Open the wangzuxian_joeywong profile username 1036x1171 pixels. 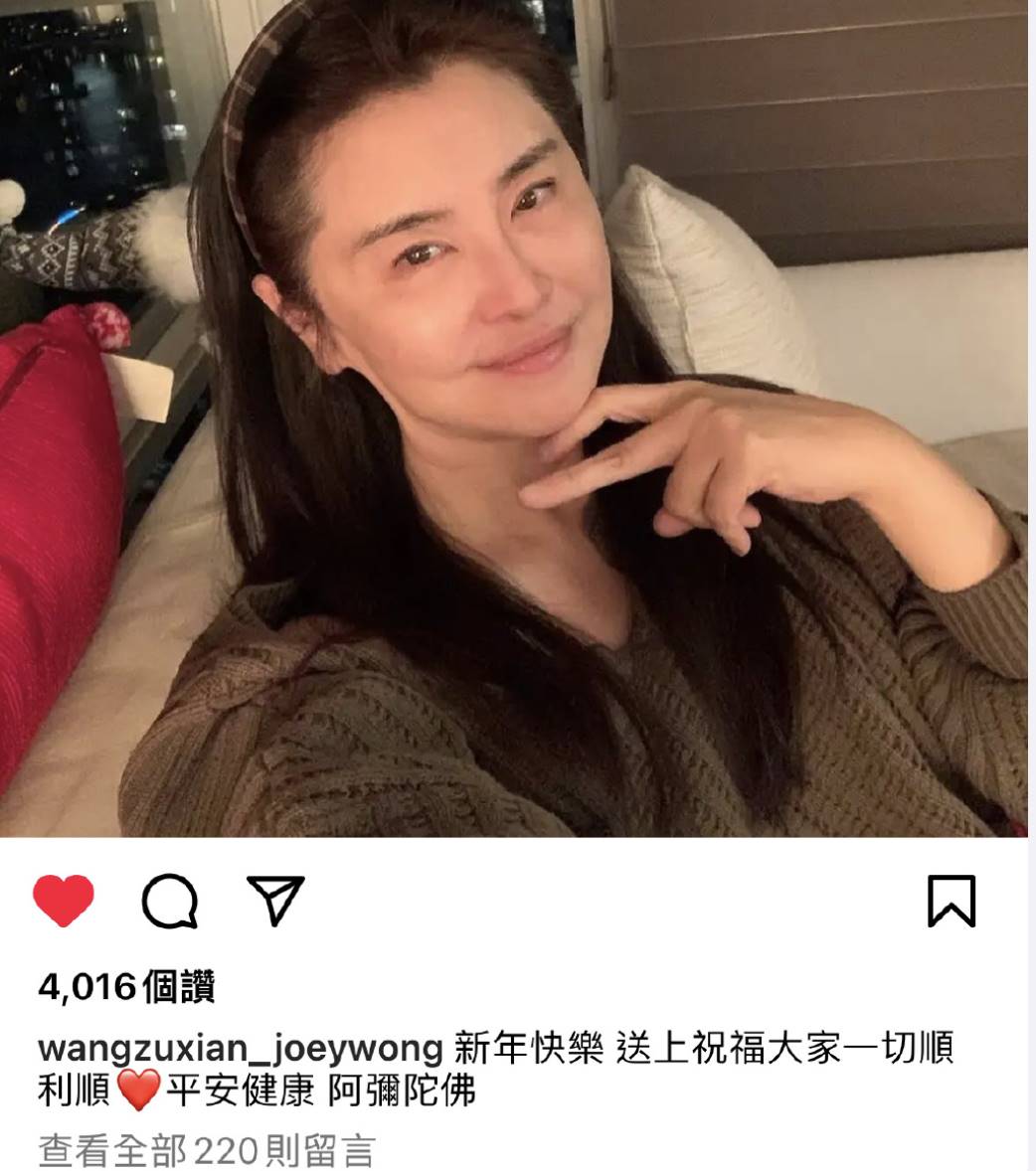pos(240,1048)
